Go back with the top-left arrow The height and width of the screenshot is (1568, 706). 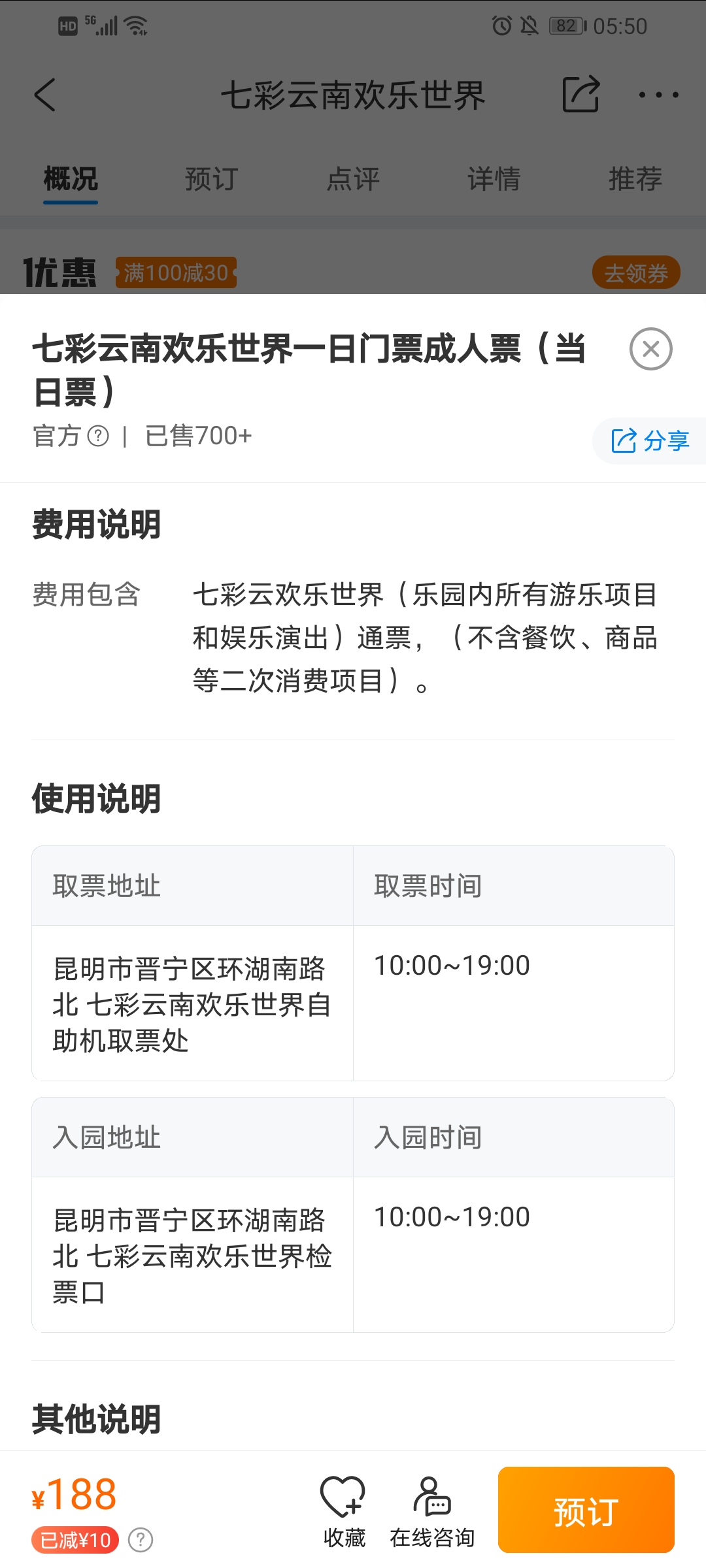44,95
